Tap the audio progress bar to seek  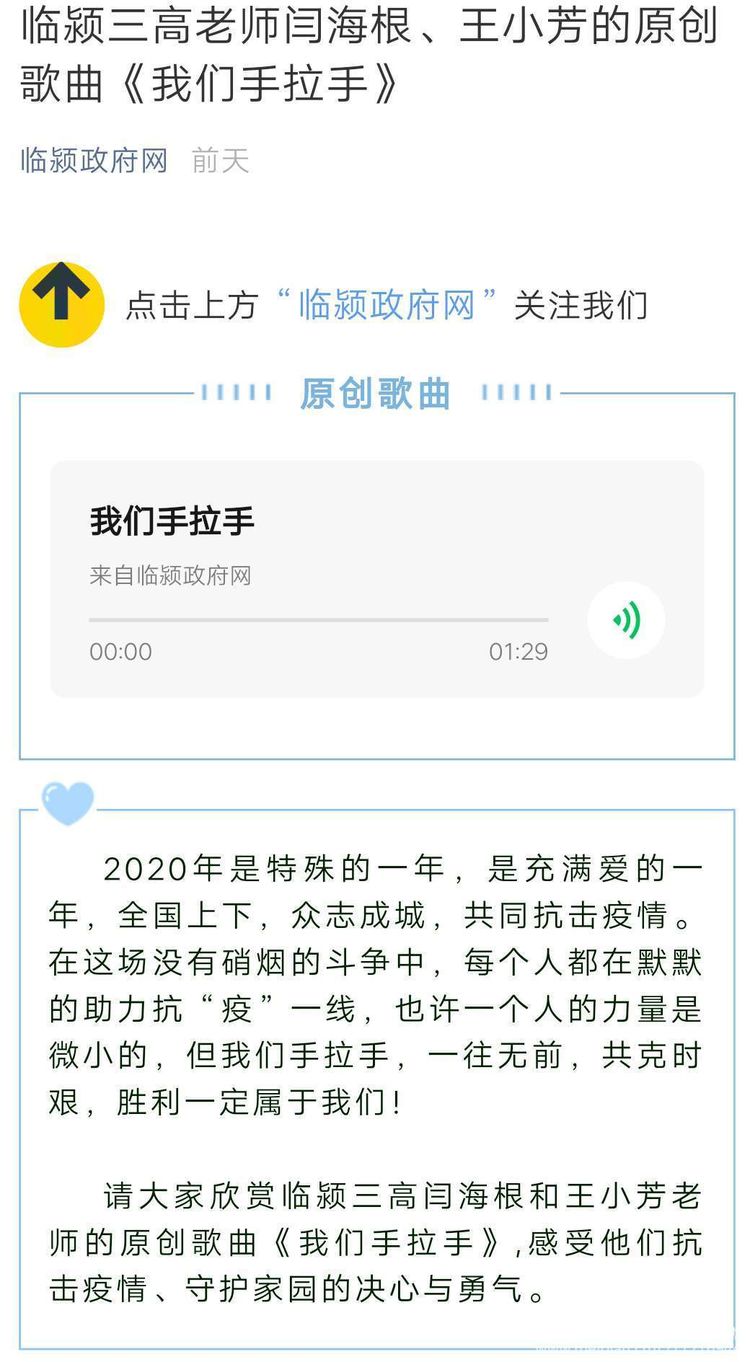pos(317,621)
